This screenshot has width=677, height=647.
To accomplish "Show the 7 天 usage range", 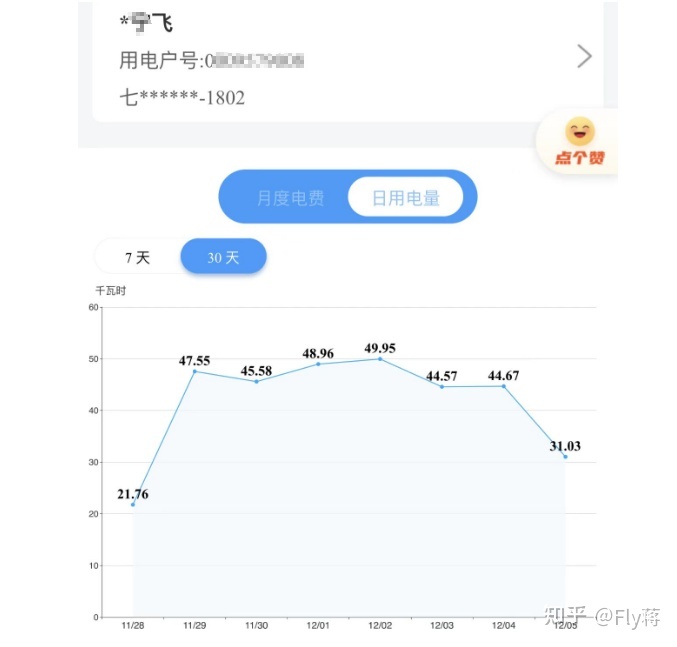I will (x=138, y=257).
